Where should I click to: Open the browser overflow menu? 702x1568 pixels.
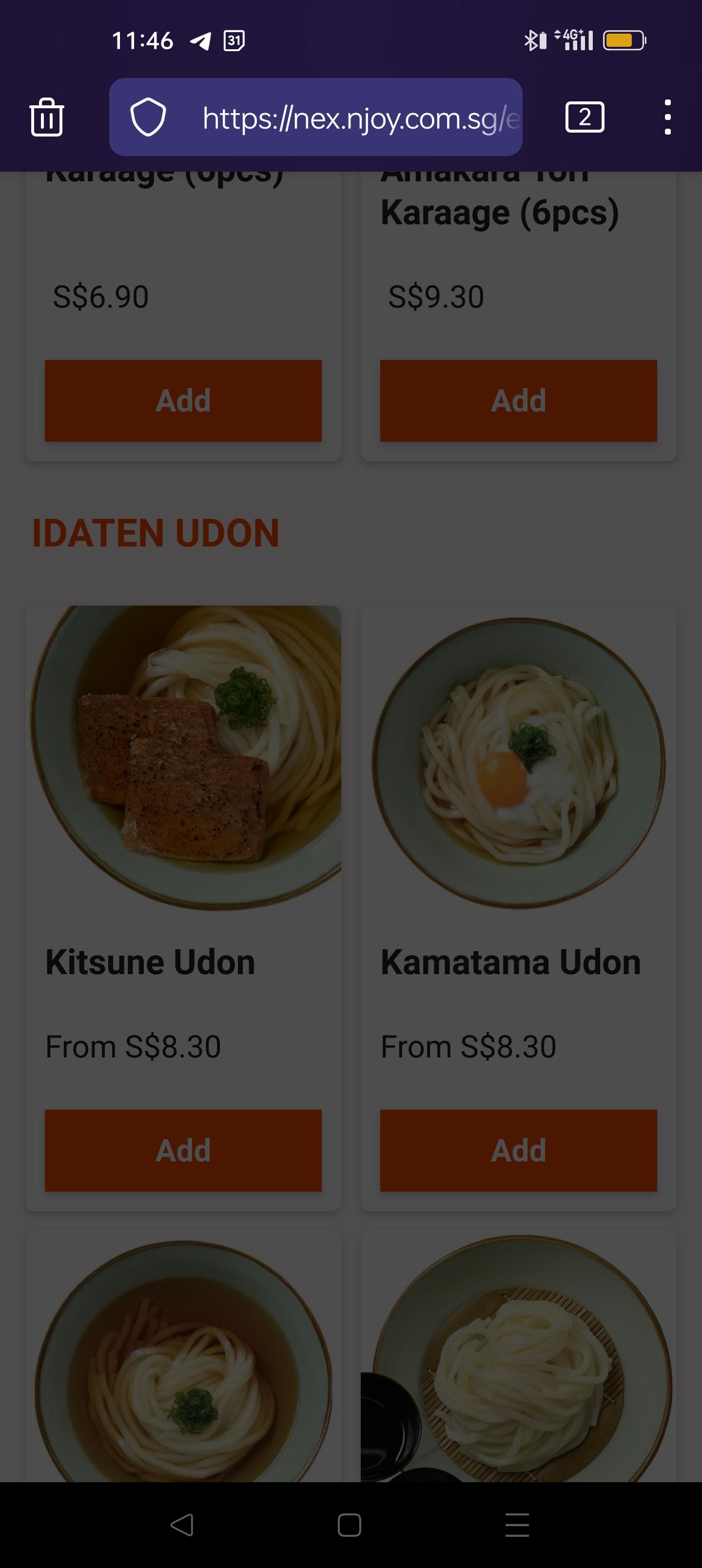click(x=667, y=117)
